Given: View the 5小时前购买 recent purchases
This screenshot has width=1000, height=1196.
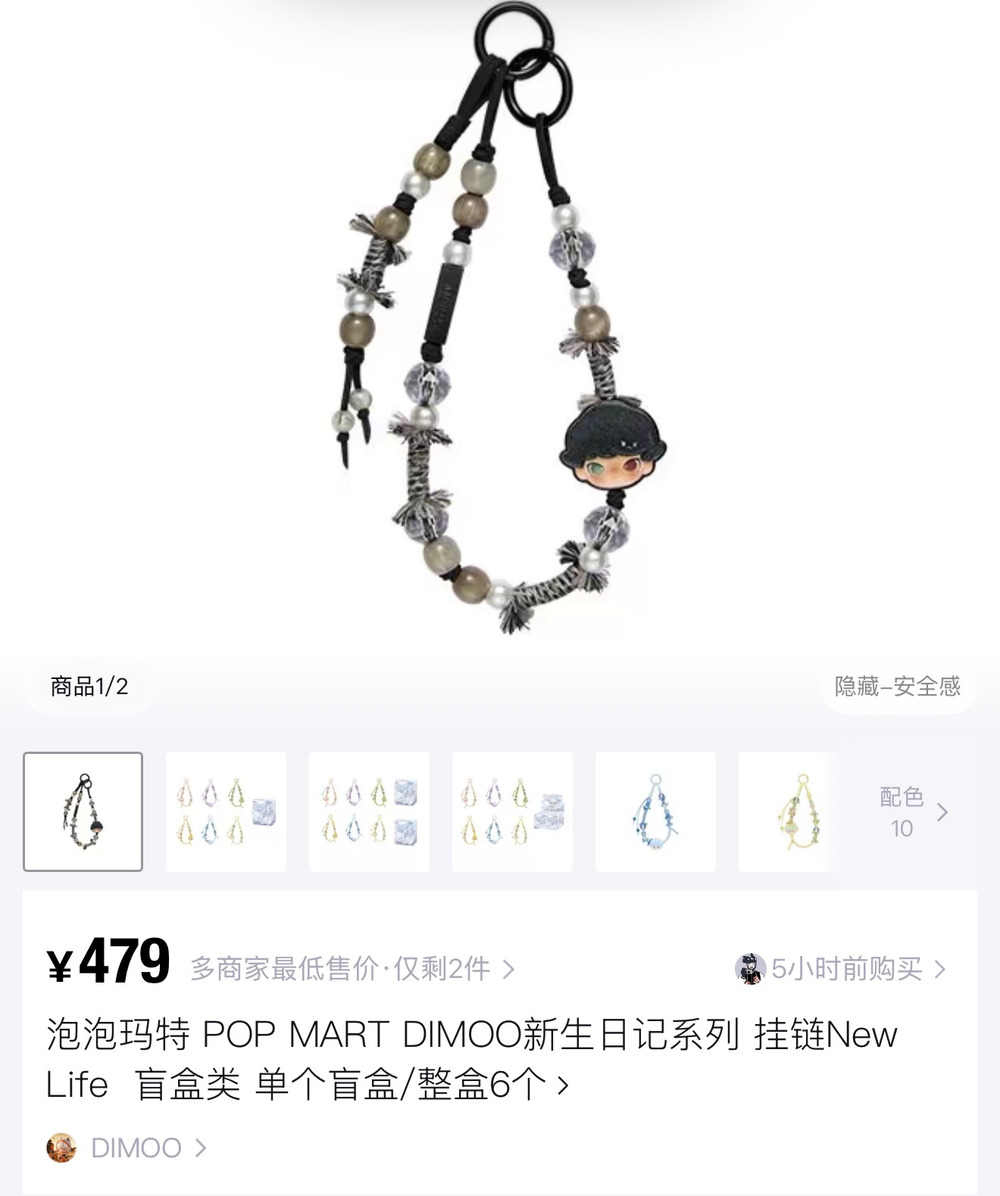Looking at the screenshot, I should tap(845, 968).
